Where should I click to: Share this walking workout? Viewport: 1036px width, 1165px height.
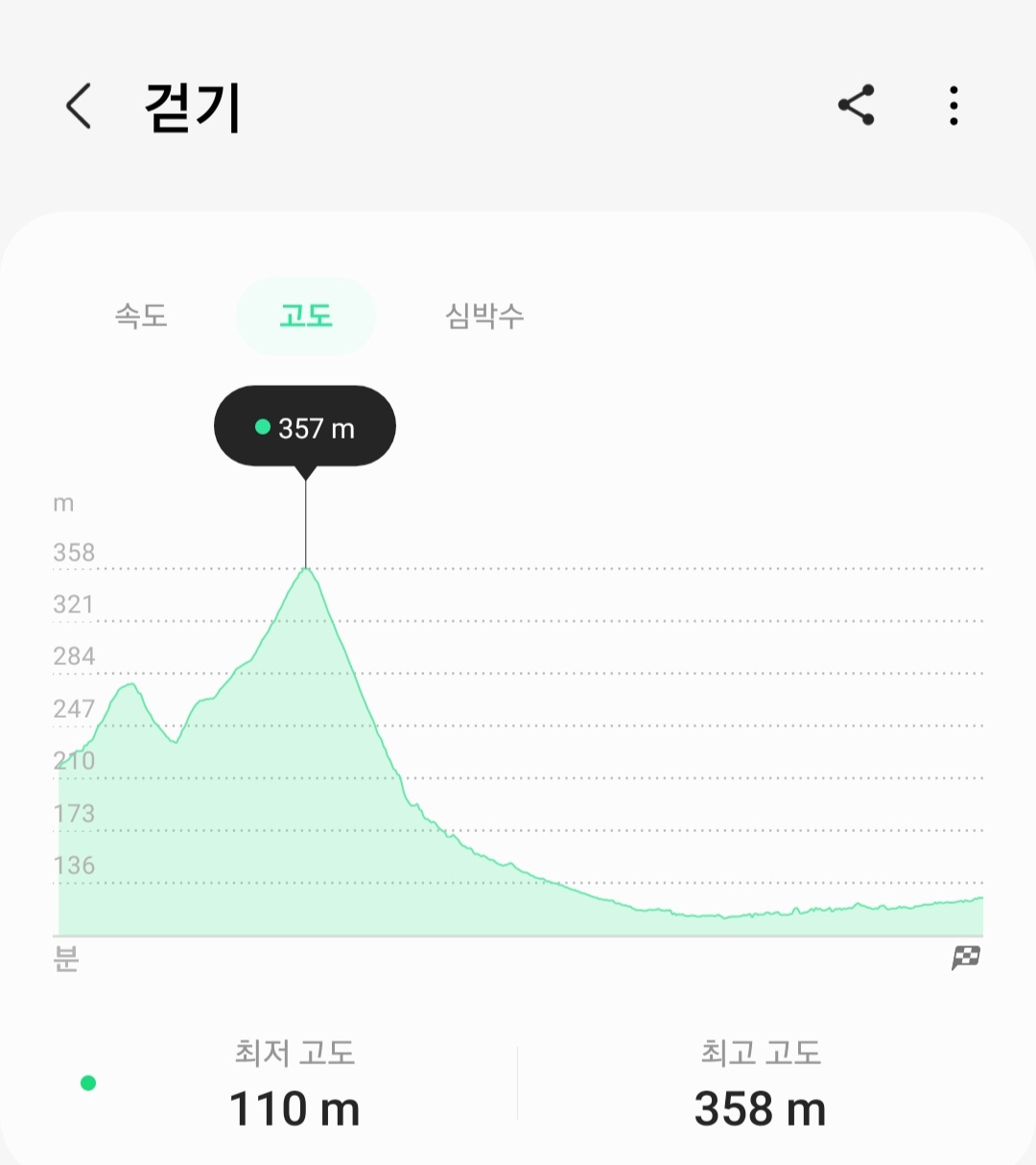[x=856, y=106]
